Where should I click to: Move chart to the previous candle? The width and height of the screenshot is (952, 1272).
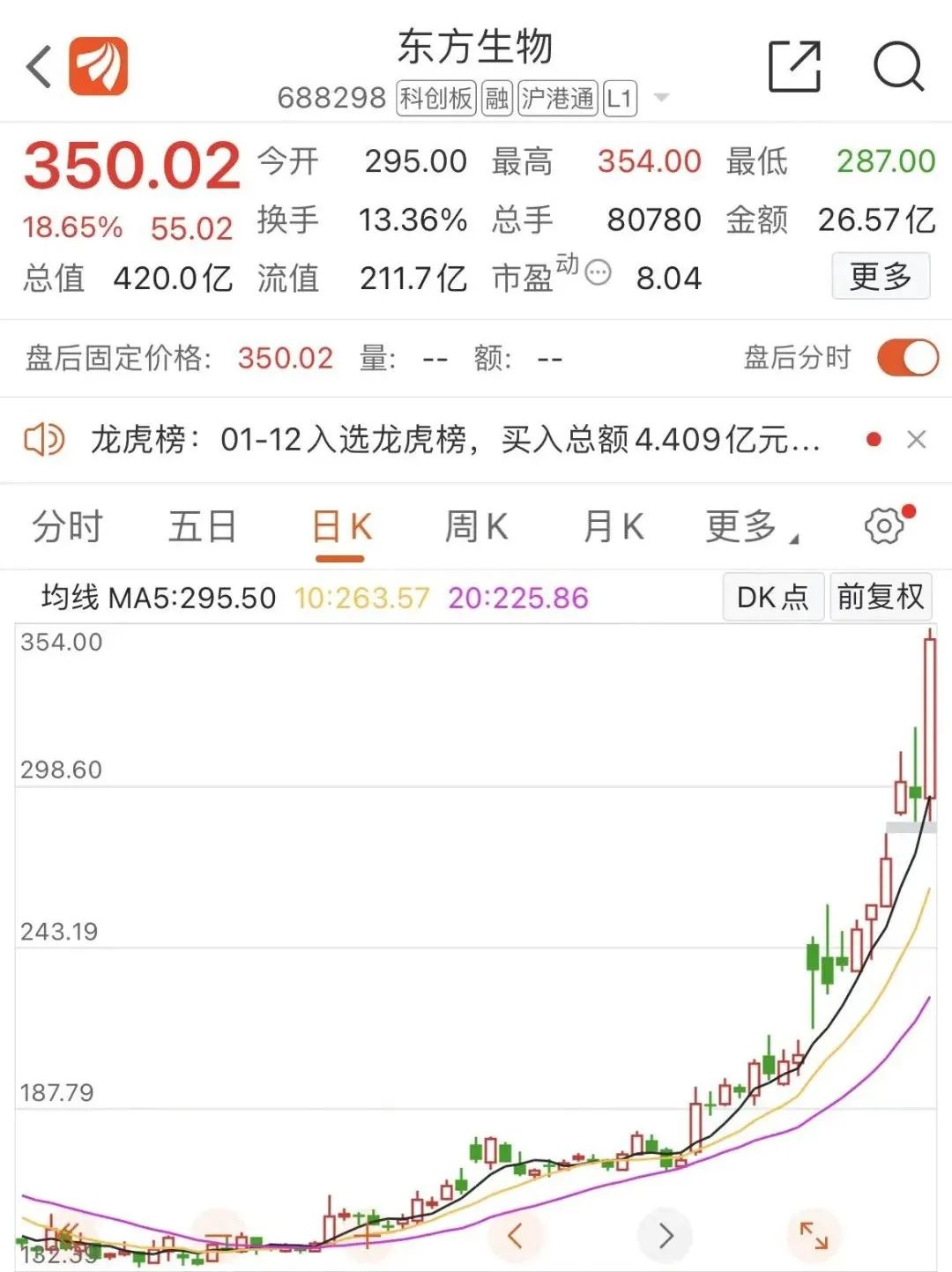tap(516, 1235)
